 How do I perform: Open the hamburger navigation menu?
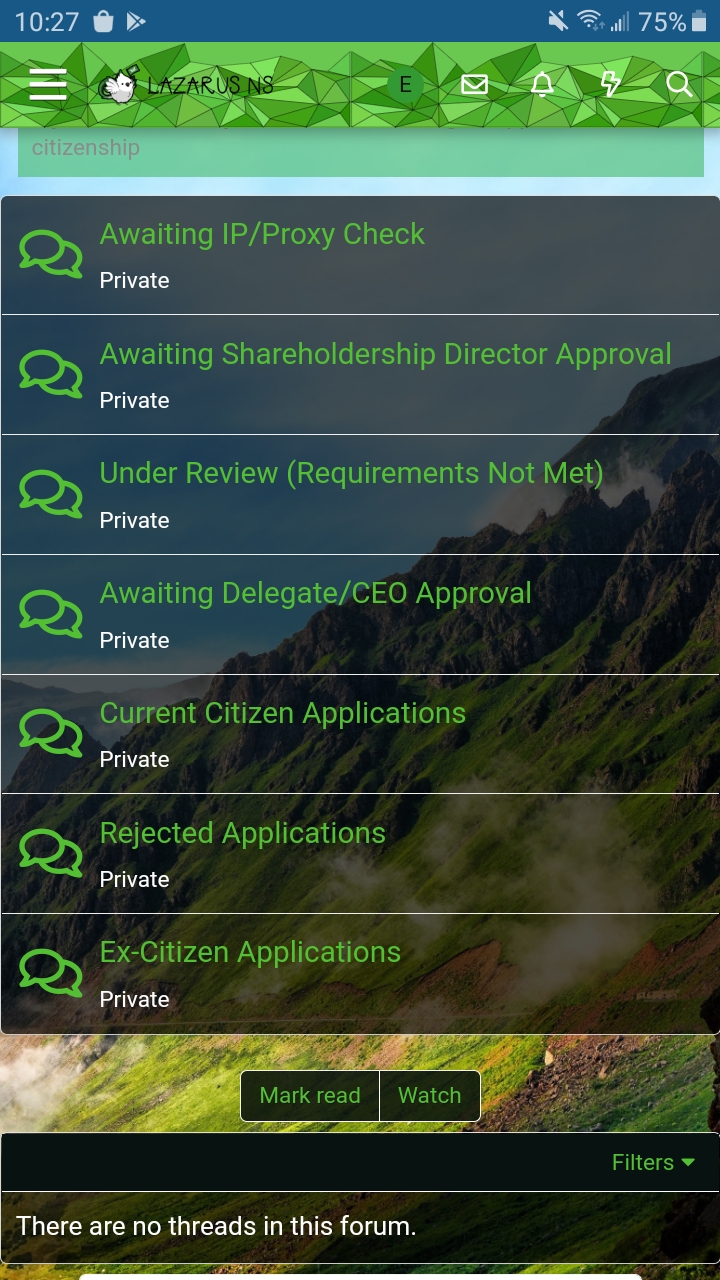46,84
